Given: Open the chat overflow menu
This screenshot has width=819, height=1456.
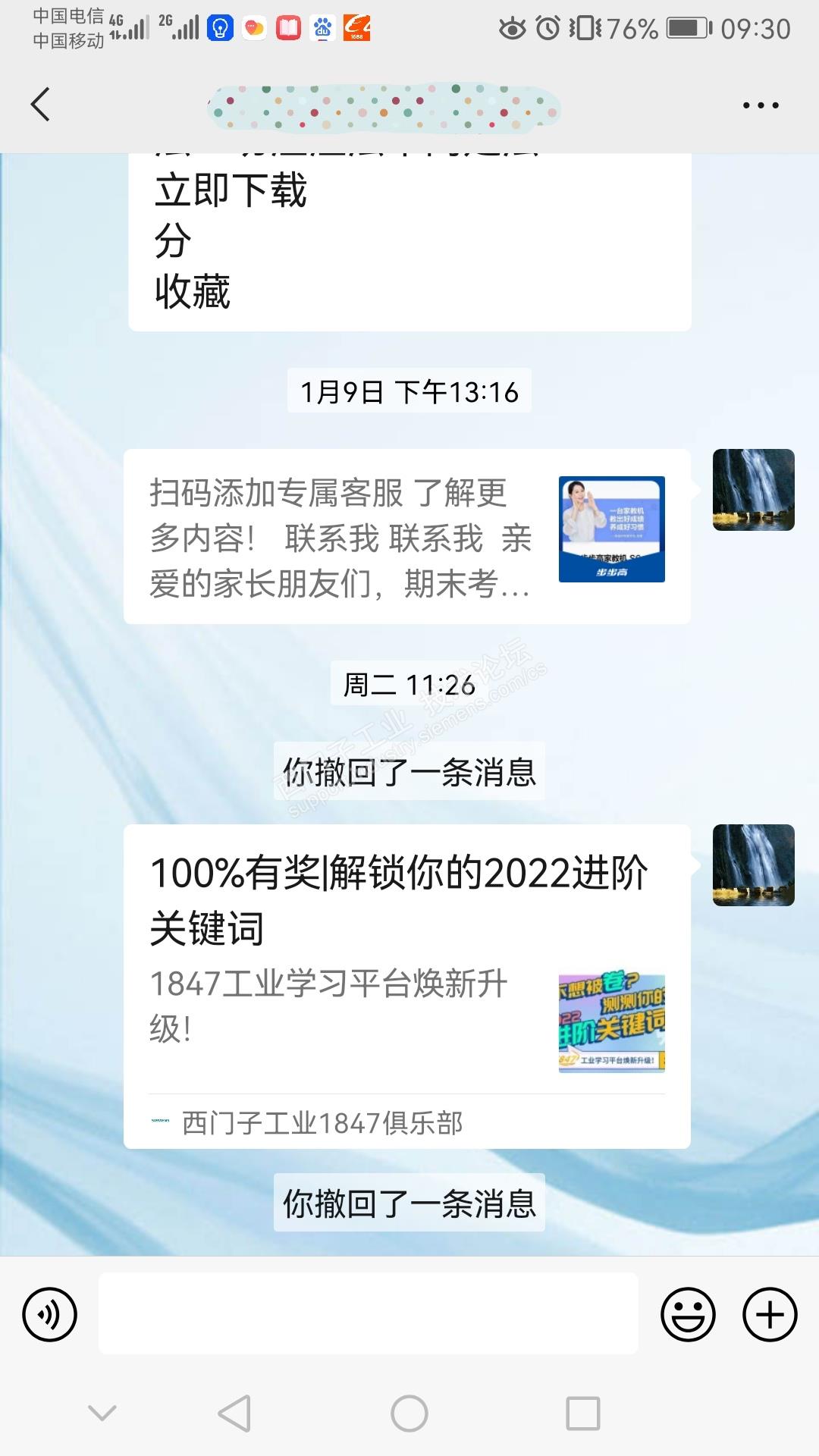Looking at the screenshot, I should (760, 105).
